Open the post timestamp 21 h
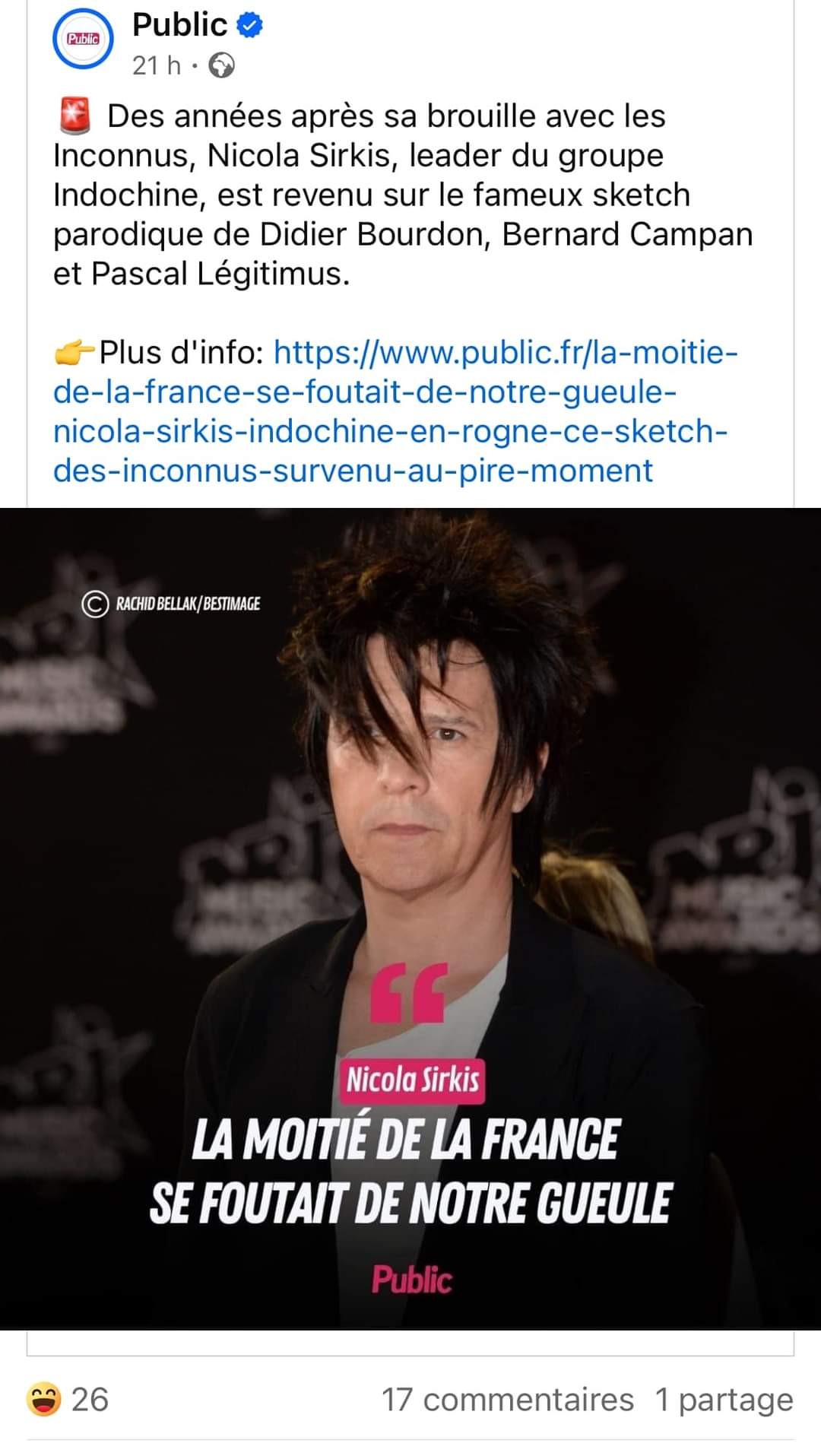The height and width of the screenshot is (1456, 821). coord(156,65)
